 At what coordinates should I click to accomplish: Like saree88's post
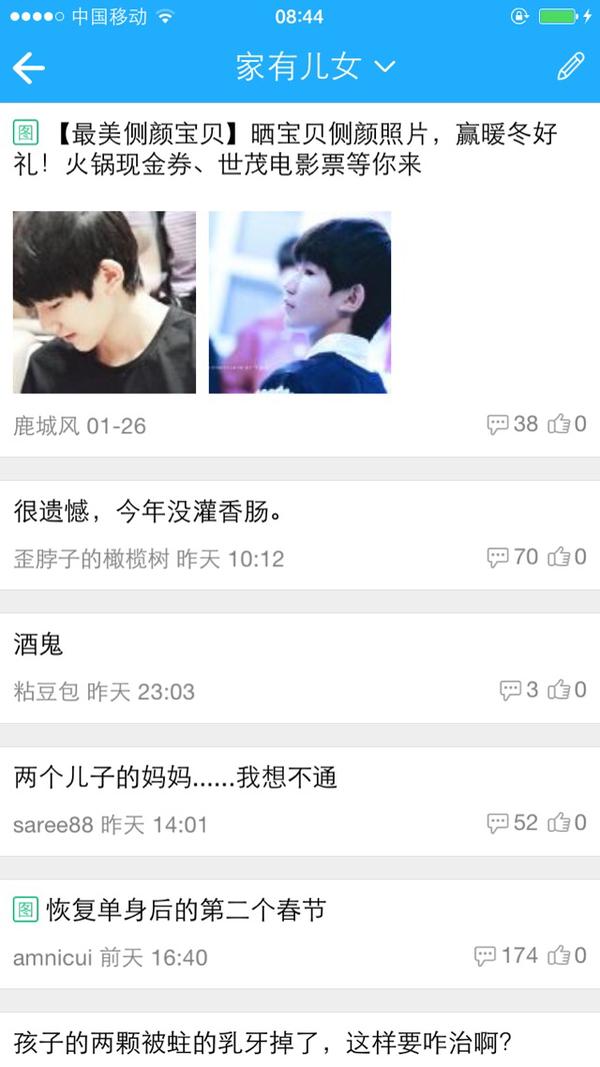coord(566,823)
